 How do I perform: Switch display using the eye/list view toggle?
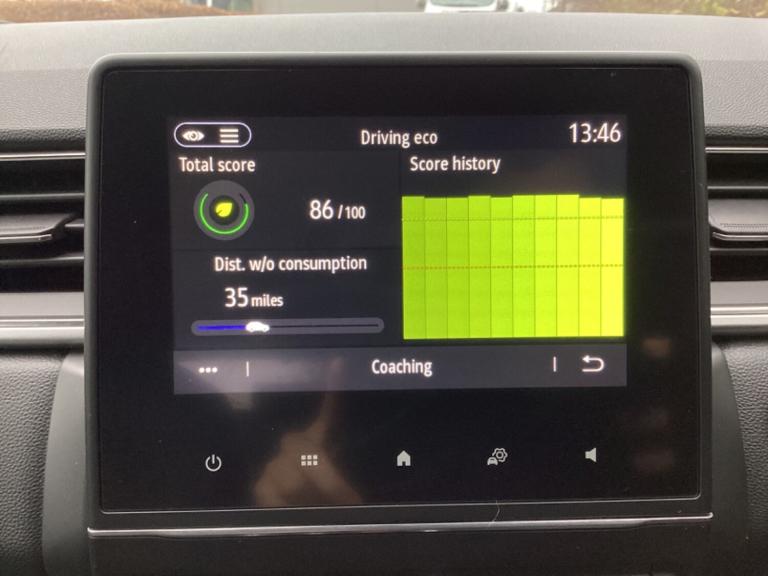click(x=212, y=135)
